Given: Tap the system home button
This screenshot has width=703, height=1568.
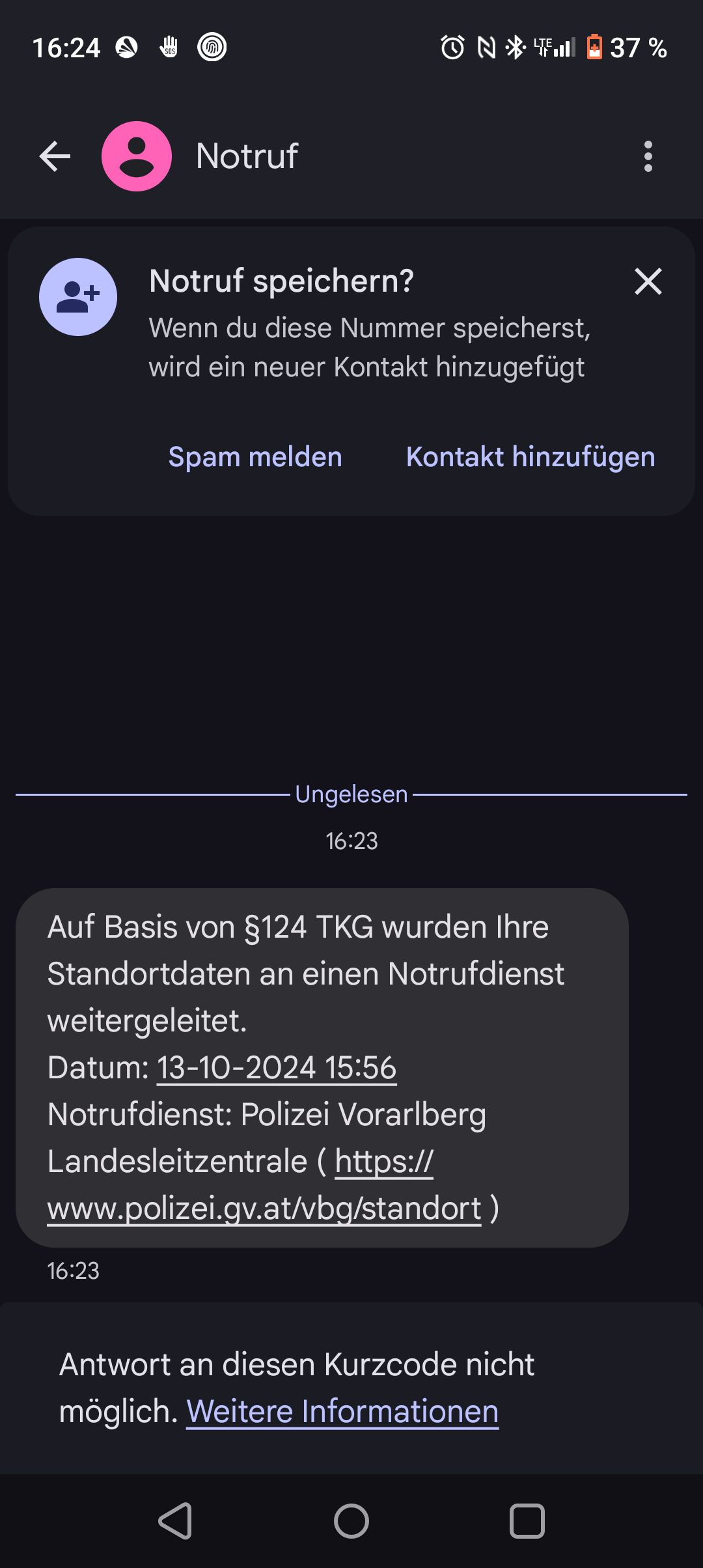Looking at the screenshot, I should click(351, 1521).
